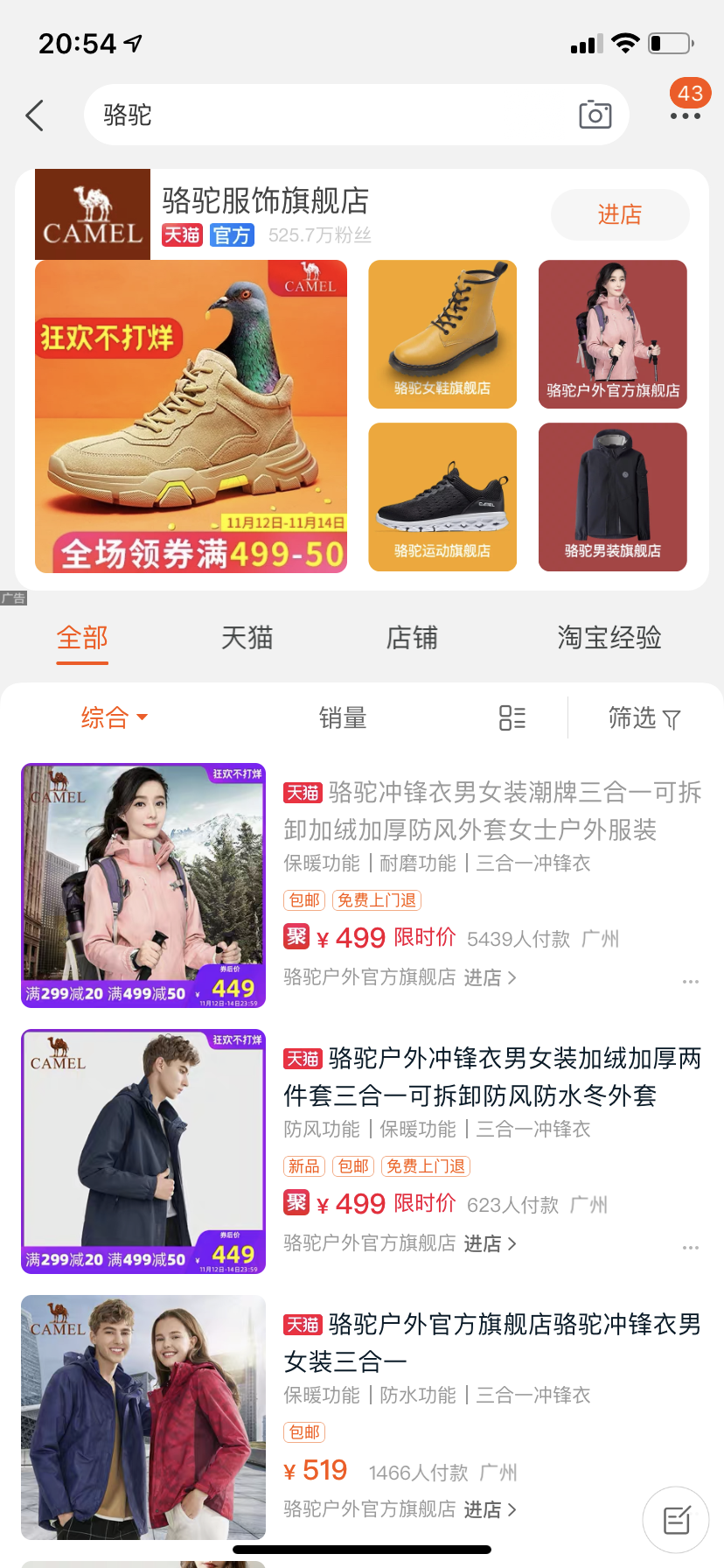Toggle the list/grid layout view
724x1568 pixels.
pyautogui.click(x=512, y=718)
